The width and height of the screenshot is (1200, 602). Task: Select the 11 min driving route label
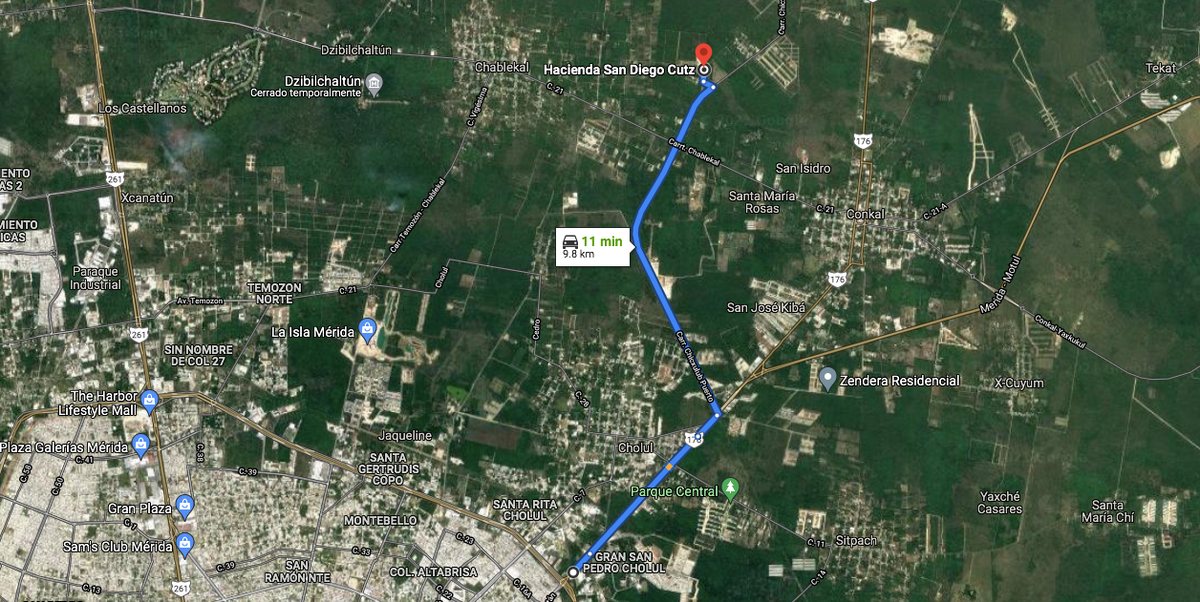coord(593,247)
